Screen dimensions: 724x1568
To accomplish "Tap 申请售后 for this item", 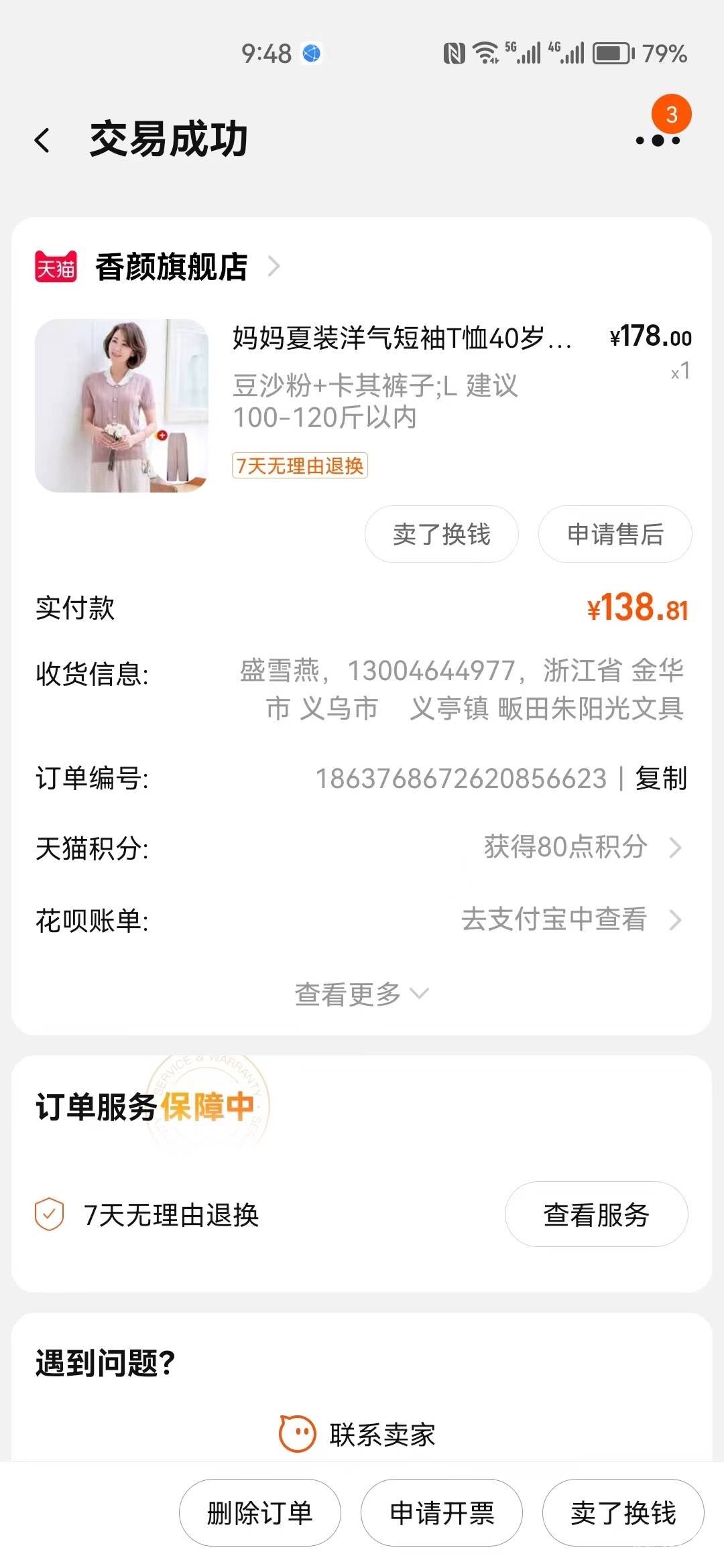I will [615, 534].
